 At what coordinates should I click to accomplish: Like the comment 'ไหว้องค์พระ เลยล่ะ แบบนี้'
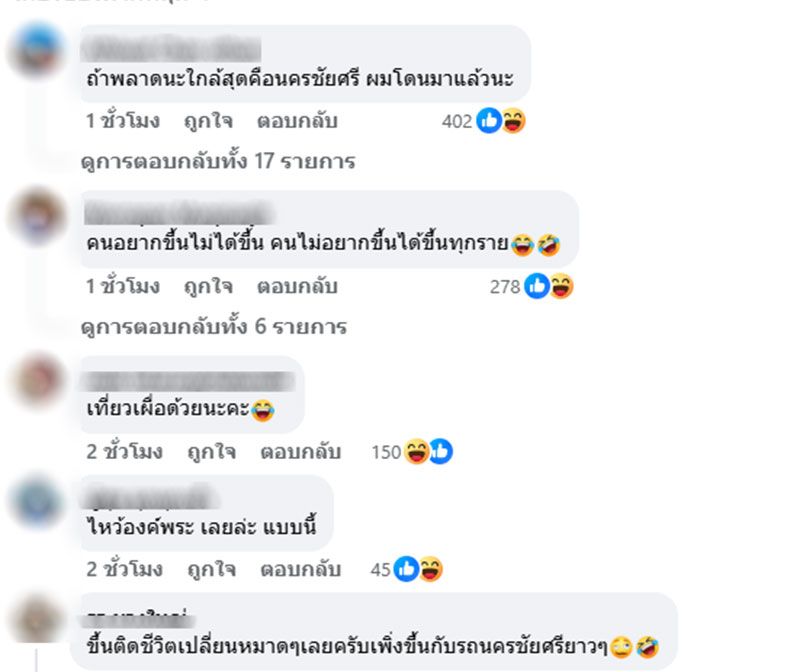tap(212, 570)
